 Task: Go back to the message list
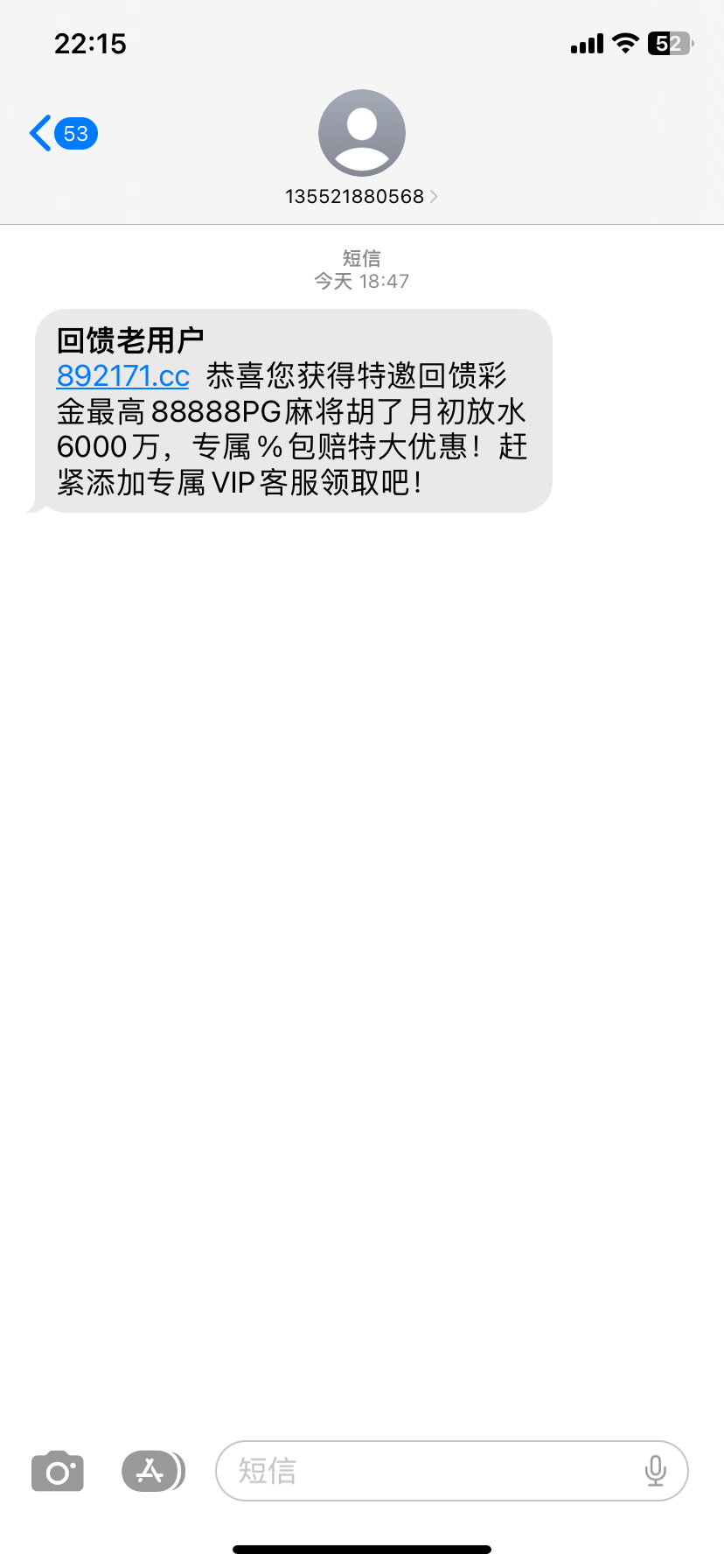[x=63, y=134]
